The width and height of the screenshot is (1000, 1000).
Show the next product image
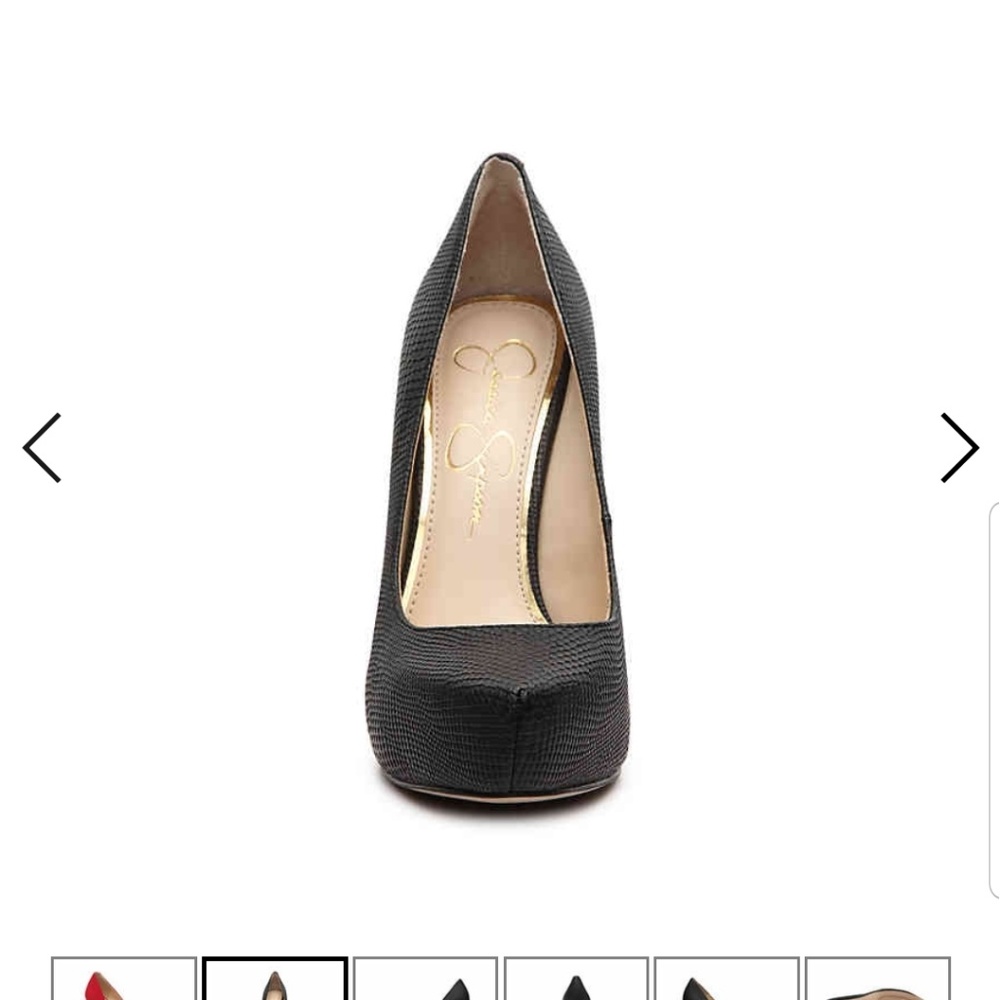point(958,448)
